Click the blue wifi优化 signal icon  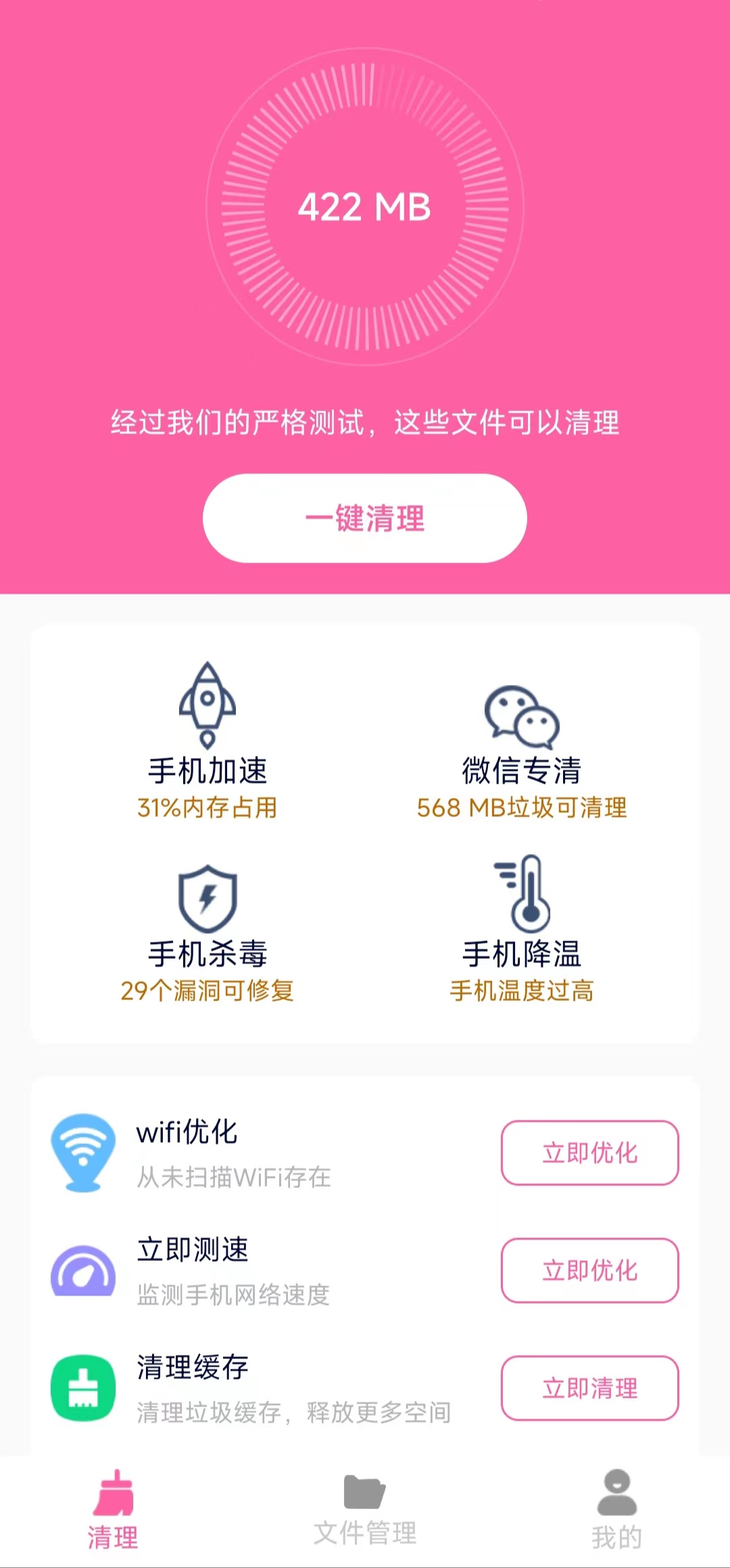(83, 1151)
